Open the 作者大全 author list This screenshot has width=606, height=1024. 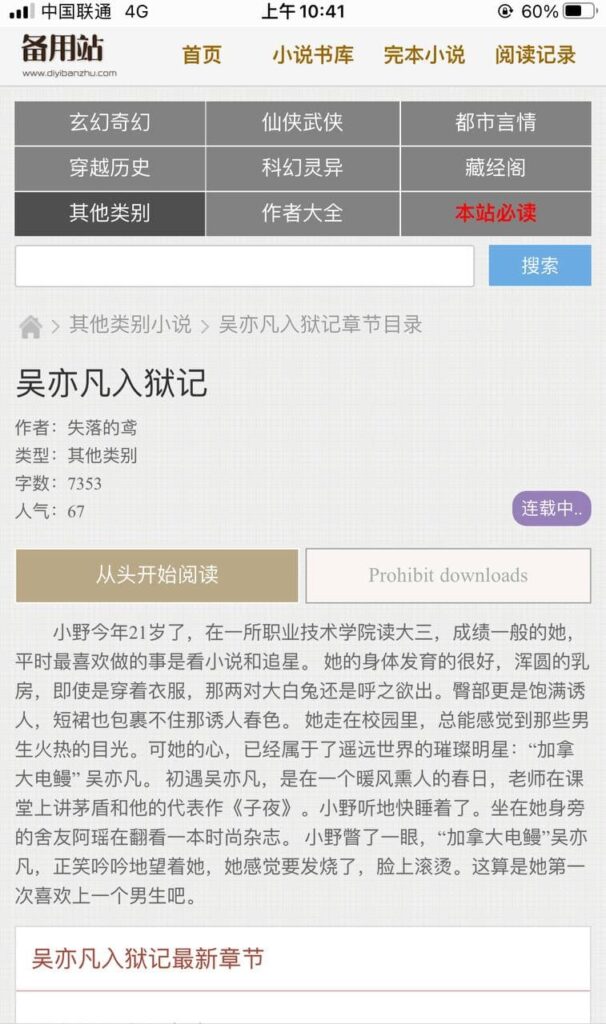point(302,213)
